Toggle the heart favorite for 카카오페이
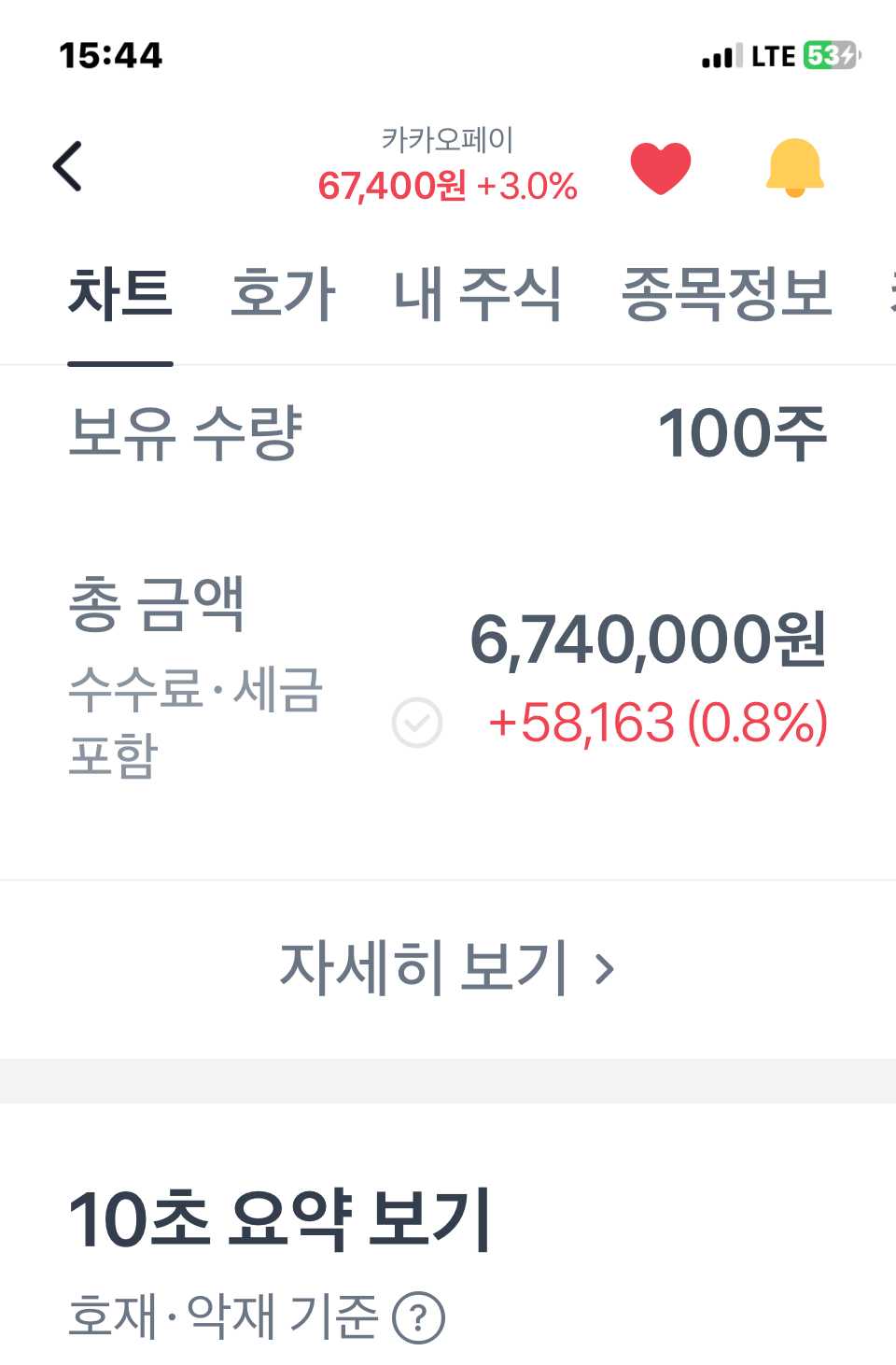The image size is (896, 1365). click(660, 168)
